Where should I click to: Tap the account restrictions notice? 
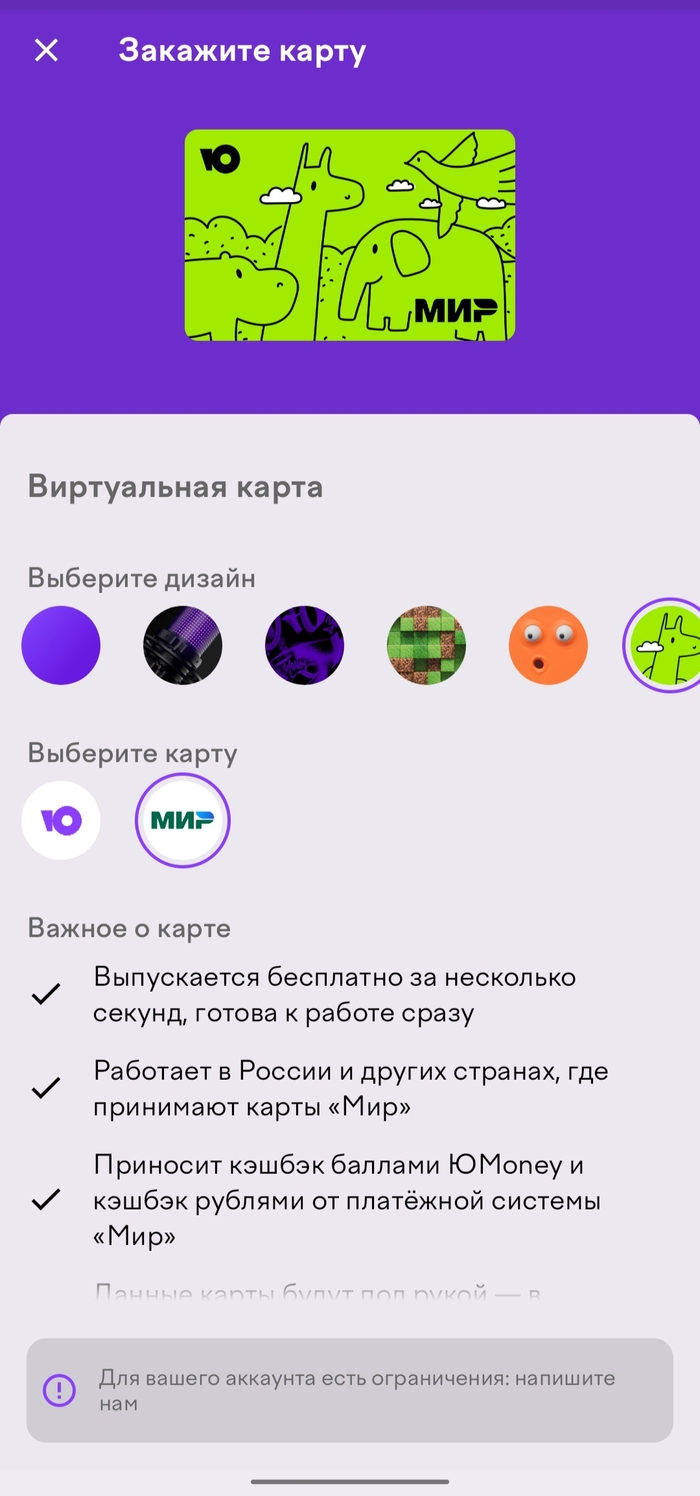(350, 1390)
